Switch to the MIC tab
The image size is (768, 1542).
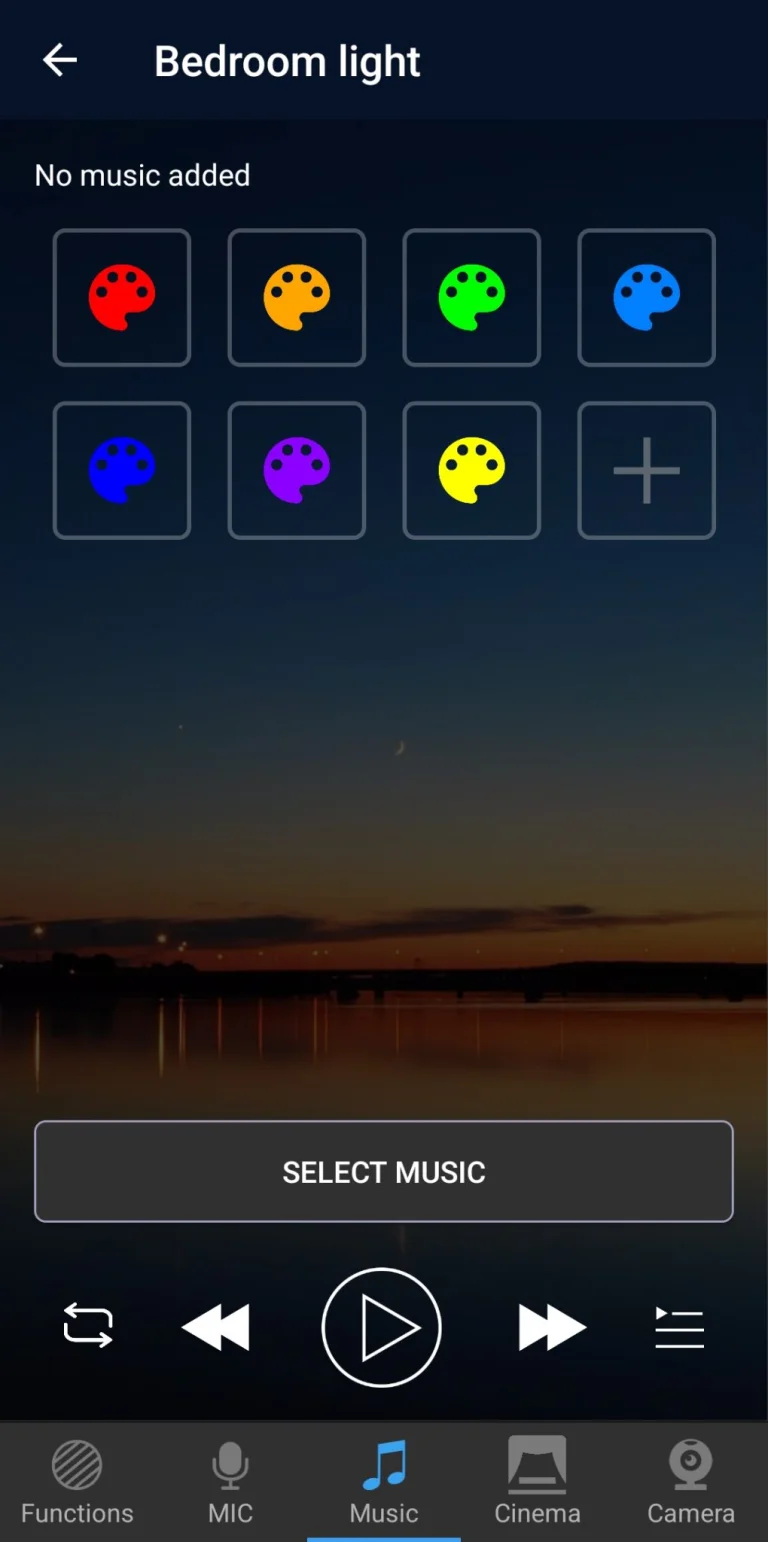pos(230,1482)
